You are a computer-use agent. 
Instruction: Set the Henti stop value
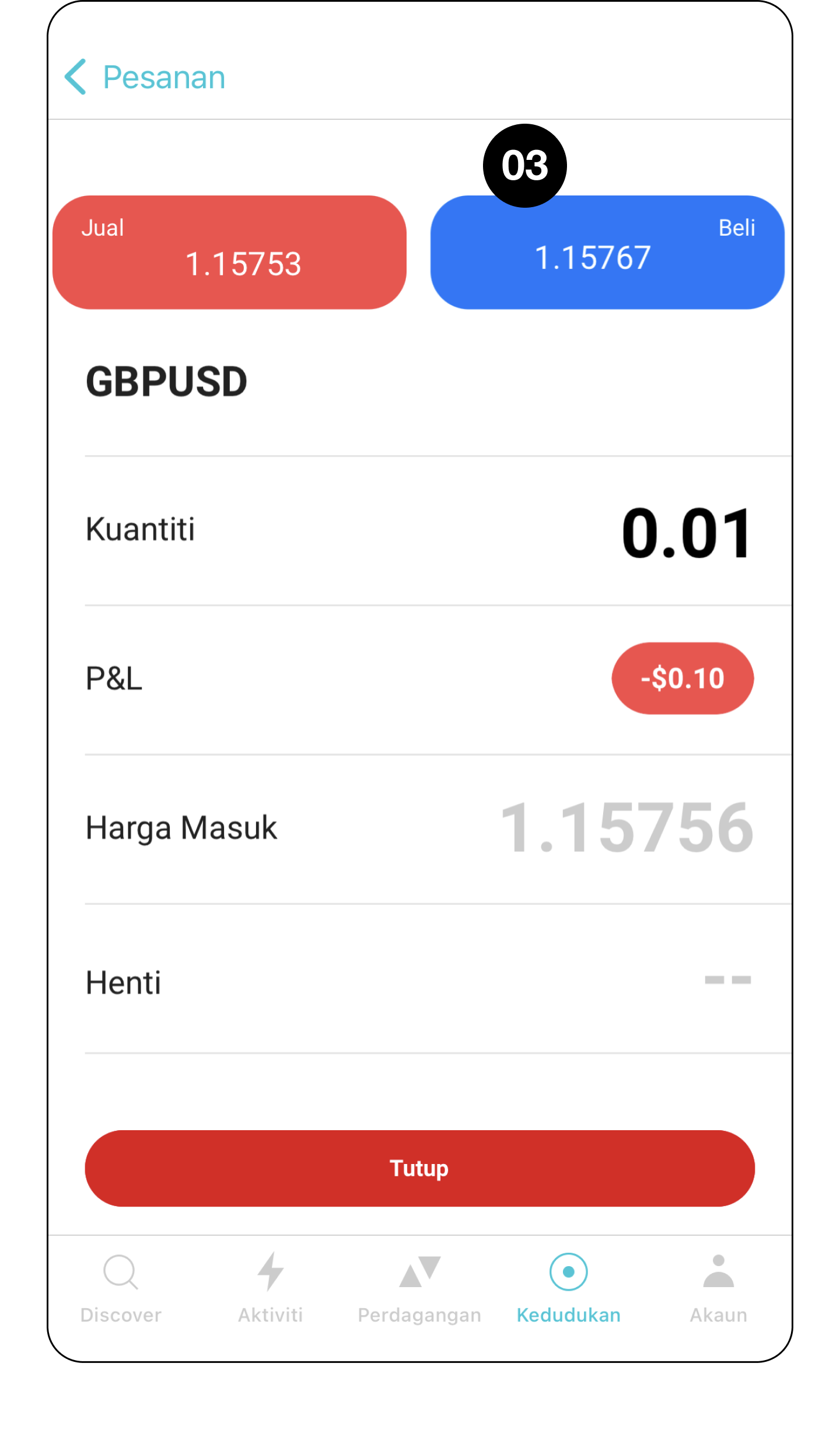coord(727,980)
